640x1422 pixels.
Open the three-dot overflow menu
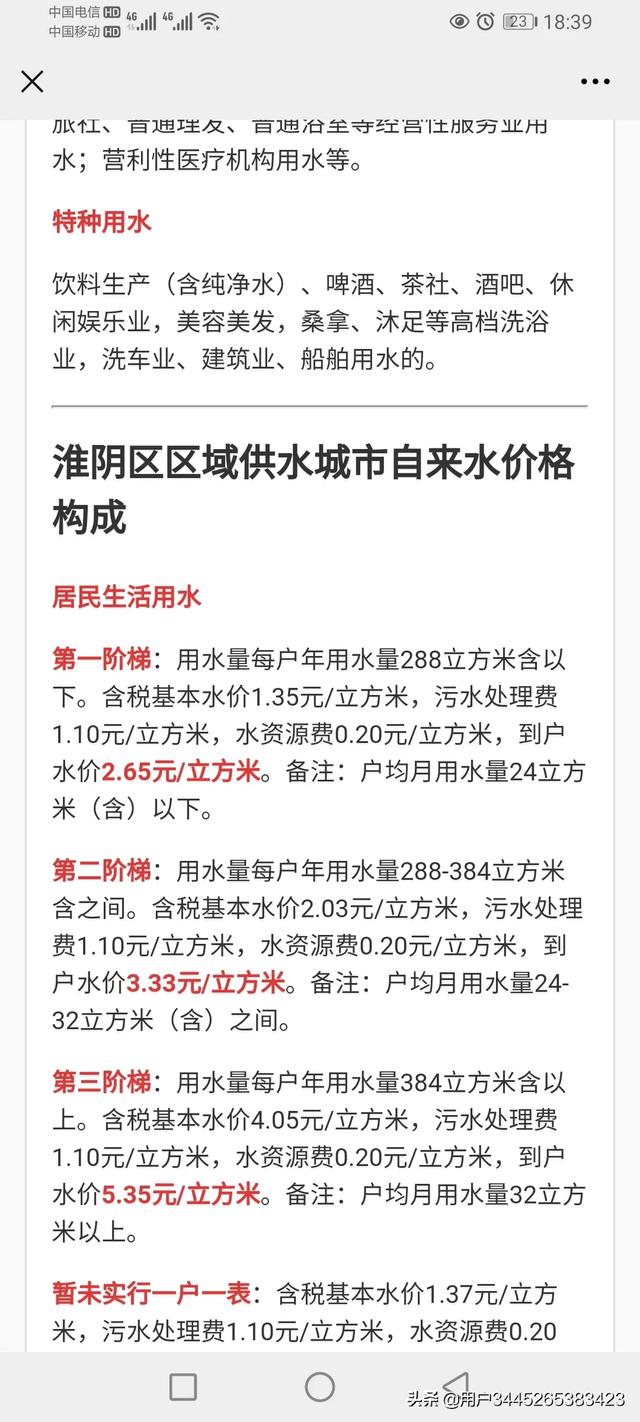pyautogui.click(x=595, y=82)
